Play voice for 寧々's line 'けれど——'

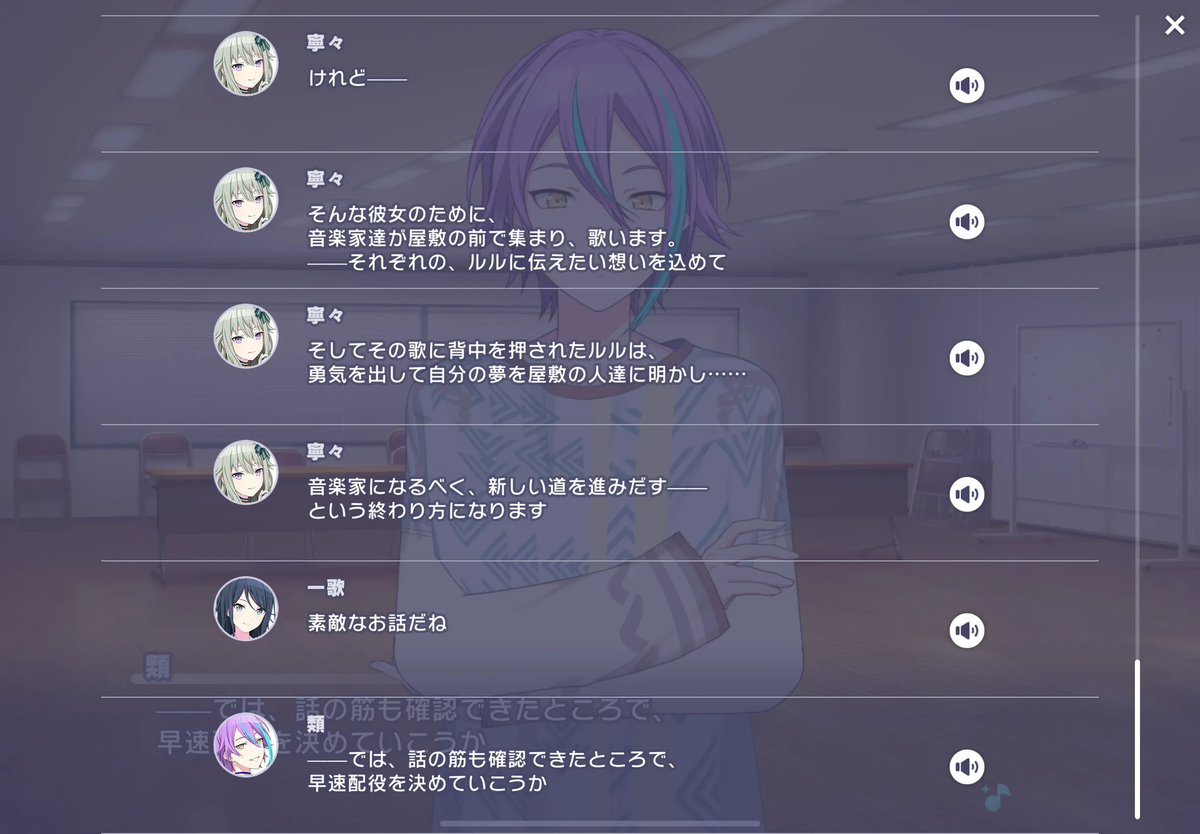click(x=966, y=86)
